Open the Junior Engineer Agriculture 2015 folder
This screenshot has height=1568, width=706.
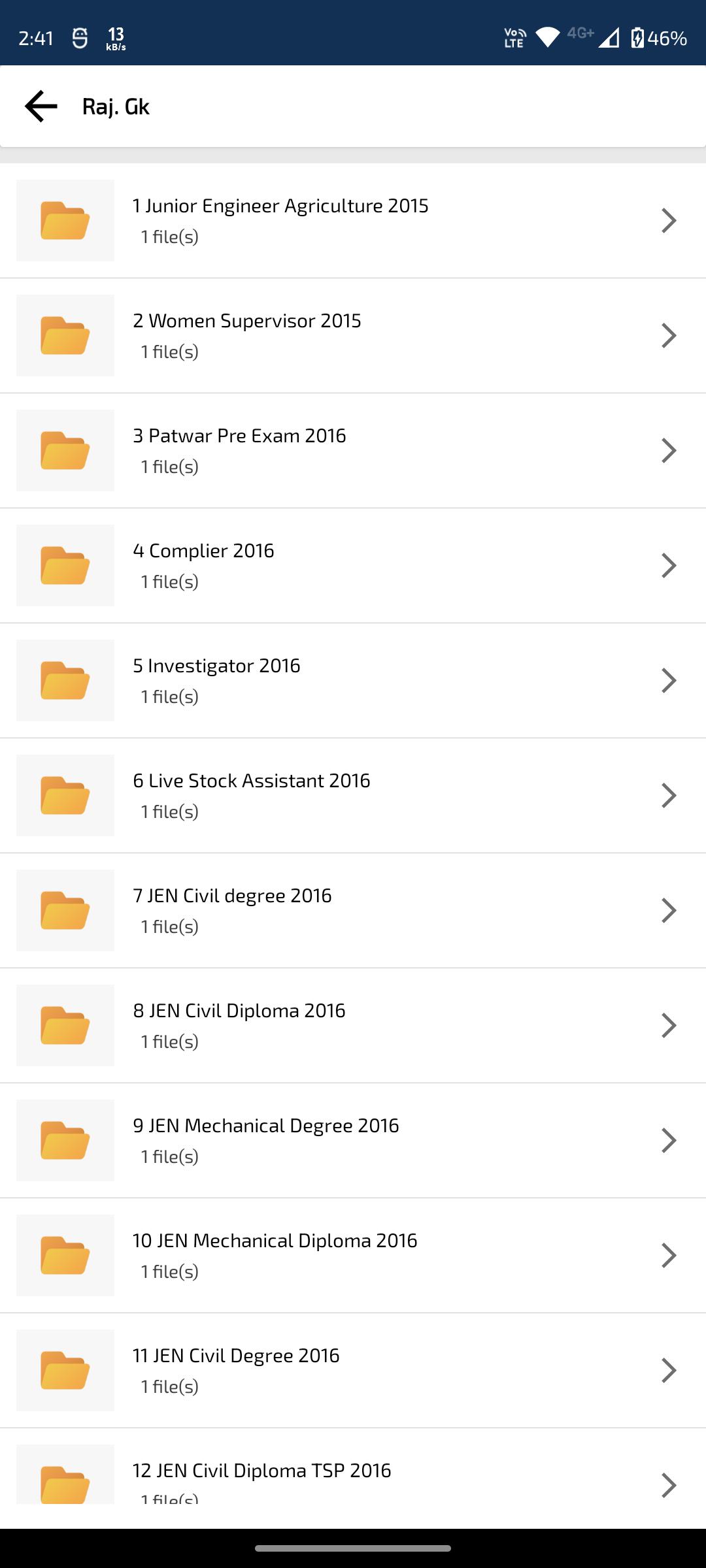click(353, 221)
